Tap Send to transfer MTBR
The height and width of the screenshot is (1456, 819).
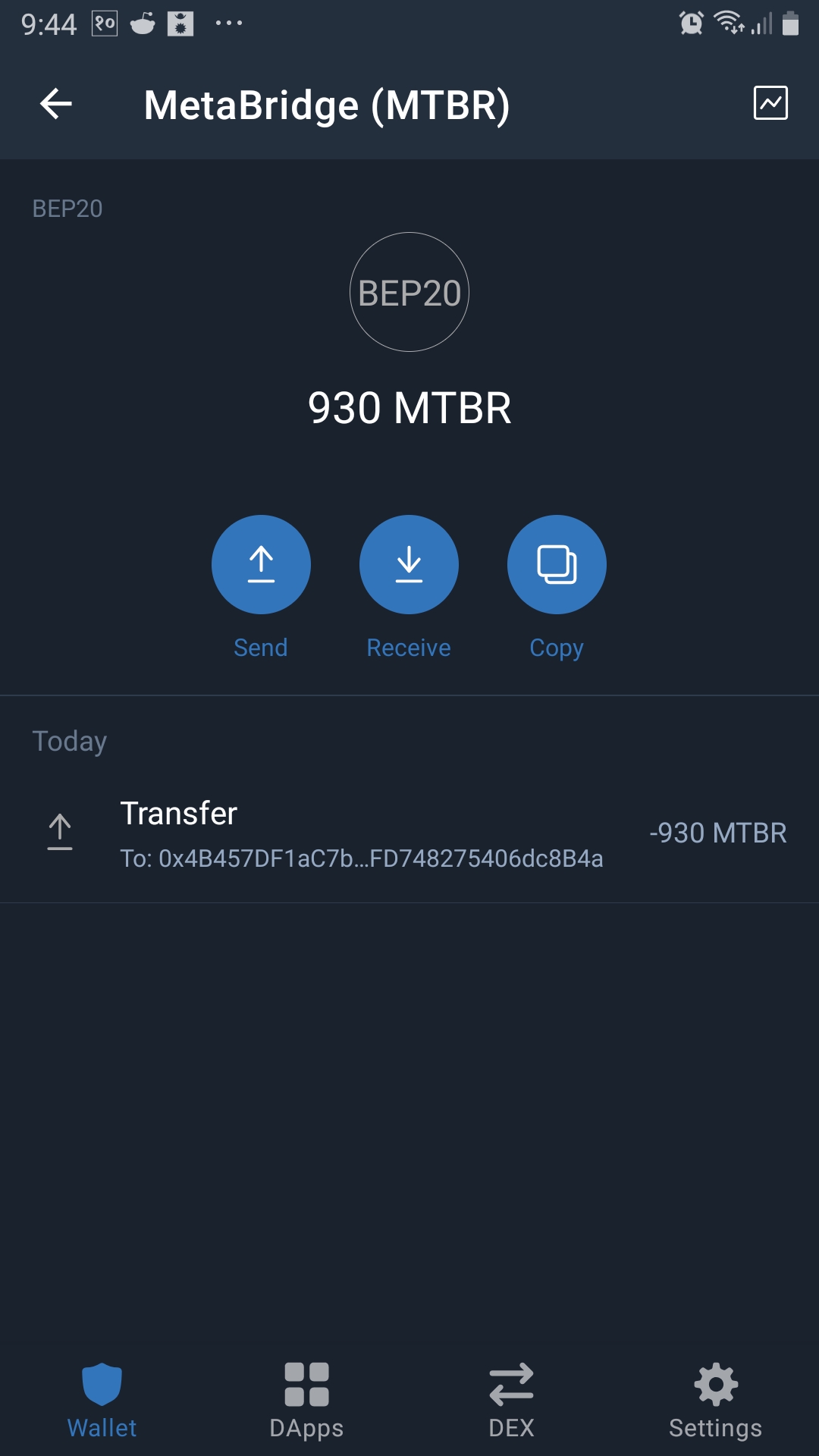(261, 565)
